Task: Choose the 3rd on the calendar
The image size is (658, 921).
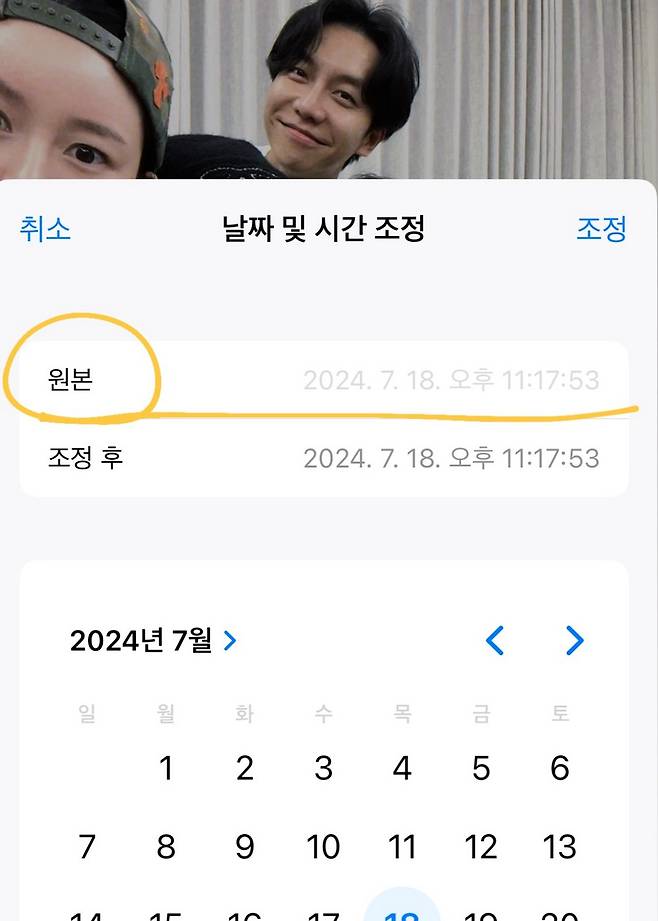Action: (x=323, y=768)
